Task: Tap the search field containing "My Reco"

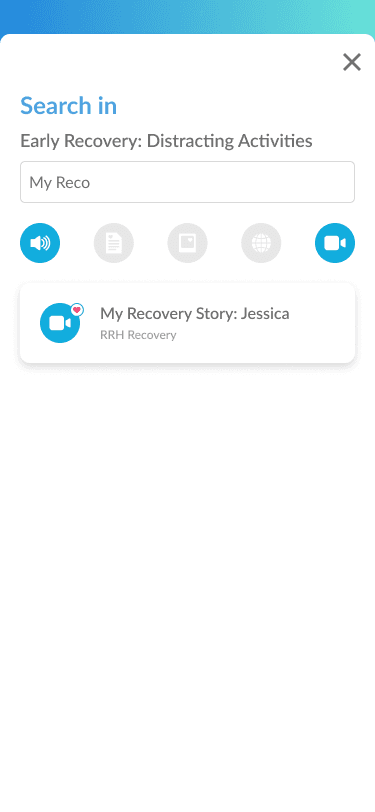Action: pyautogui.click(x=188, y=182)
